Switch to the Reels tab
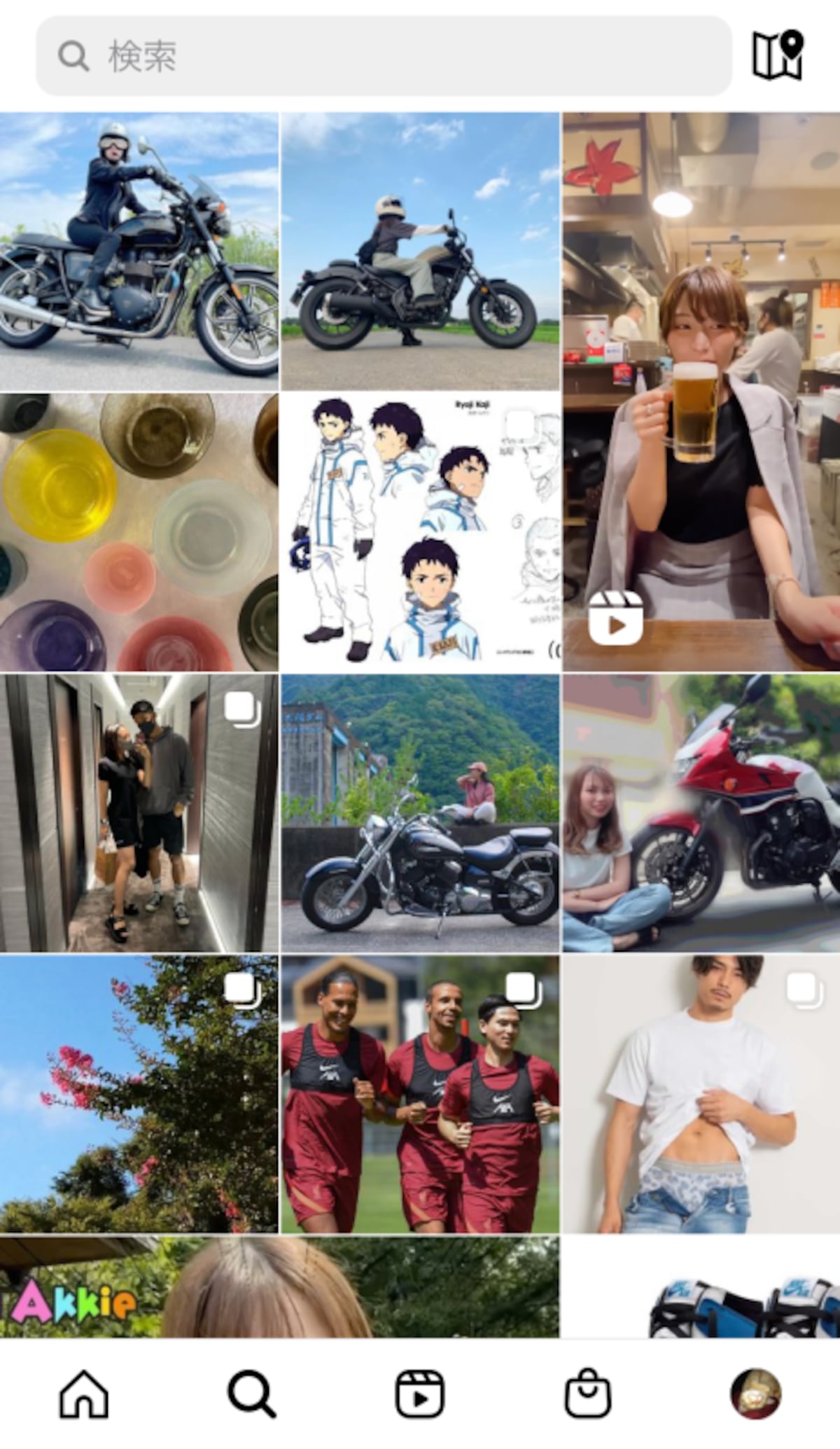This screenshot has width=840, height=1449. (419, 1394)
